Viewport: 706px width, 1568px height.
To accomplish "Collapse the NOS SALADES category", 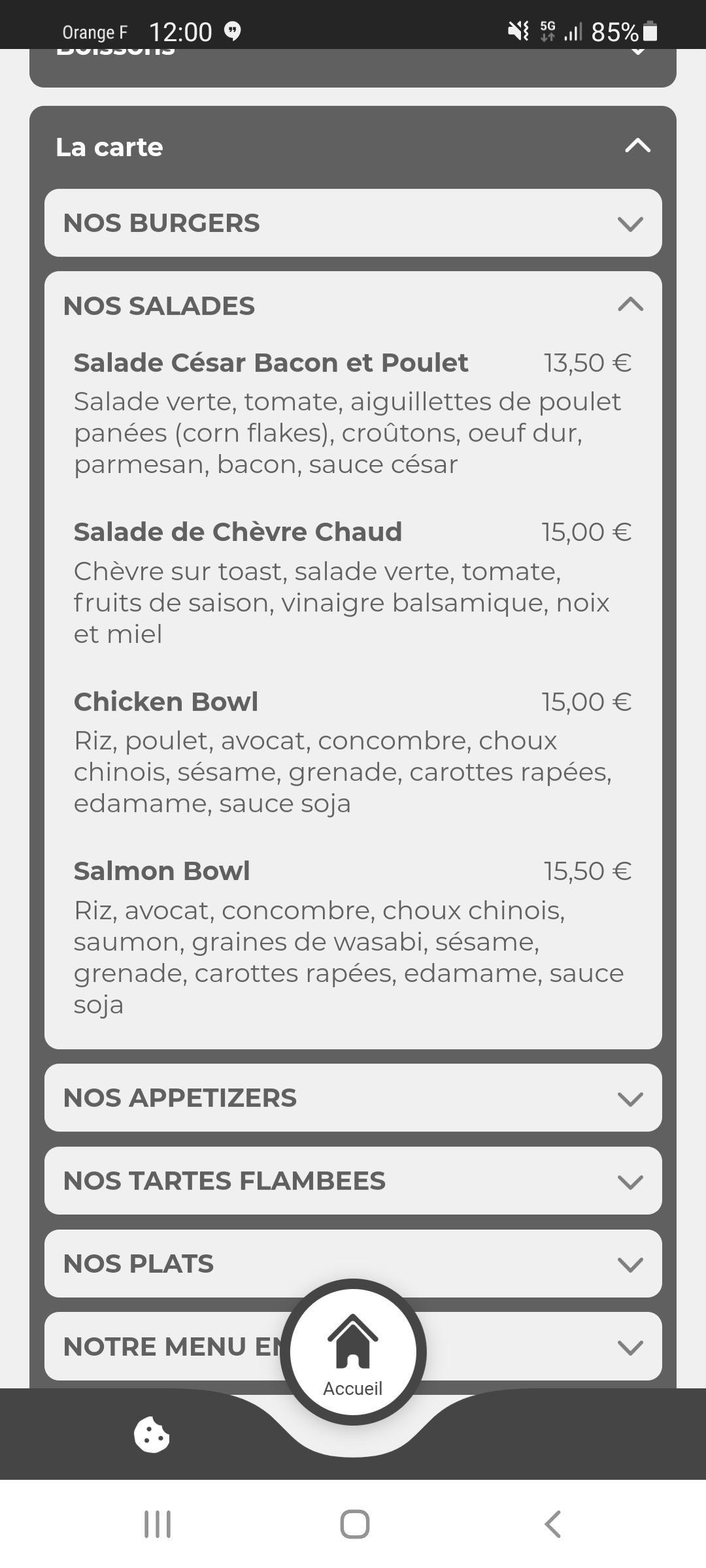I will (x=353, y=306).
